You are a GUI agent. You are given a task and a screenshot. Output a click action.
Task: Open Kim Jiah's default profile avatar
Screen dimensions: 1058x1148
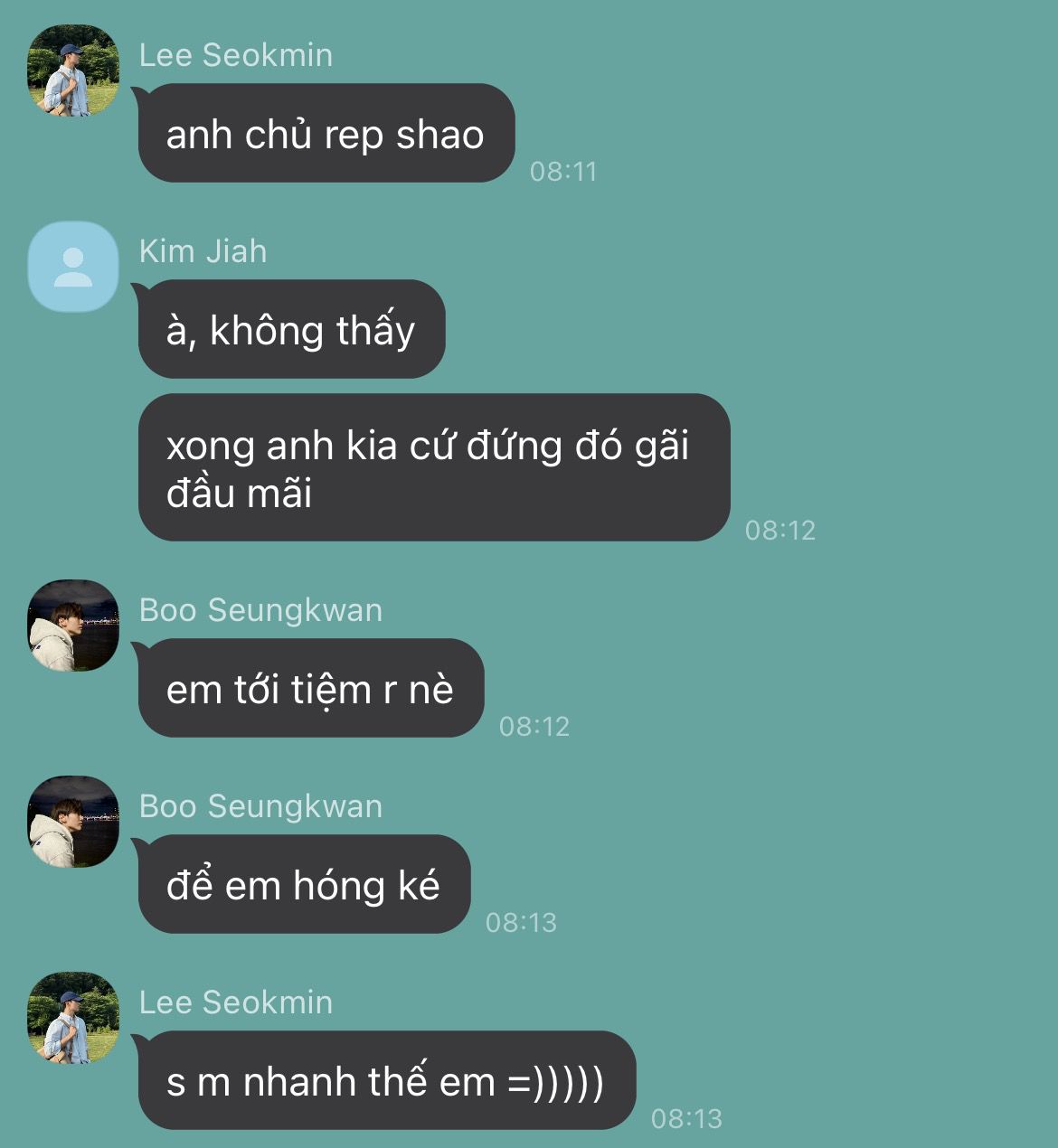coord(73,267)
